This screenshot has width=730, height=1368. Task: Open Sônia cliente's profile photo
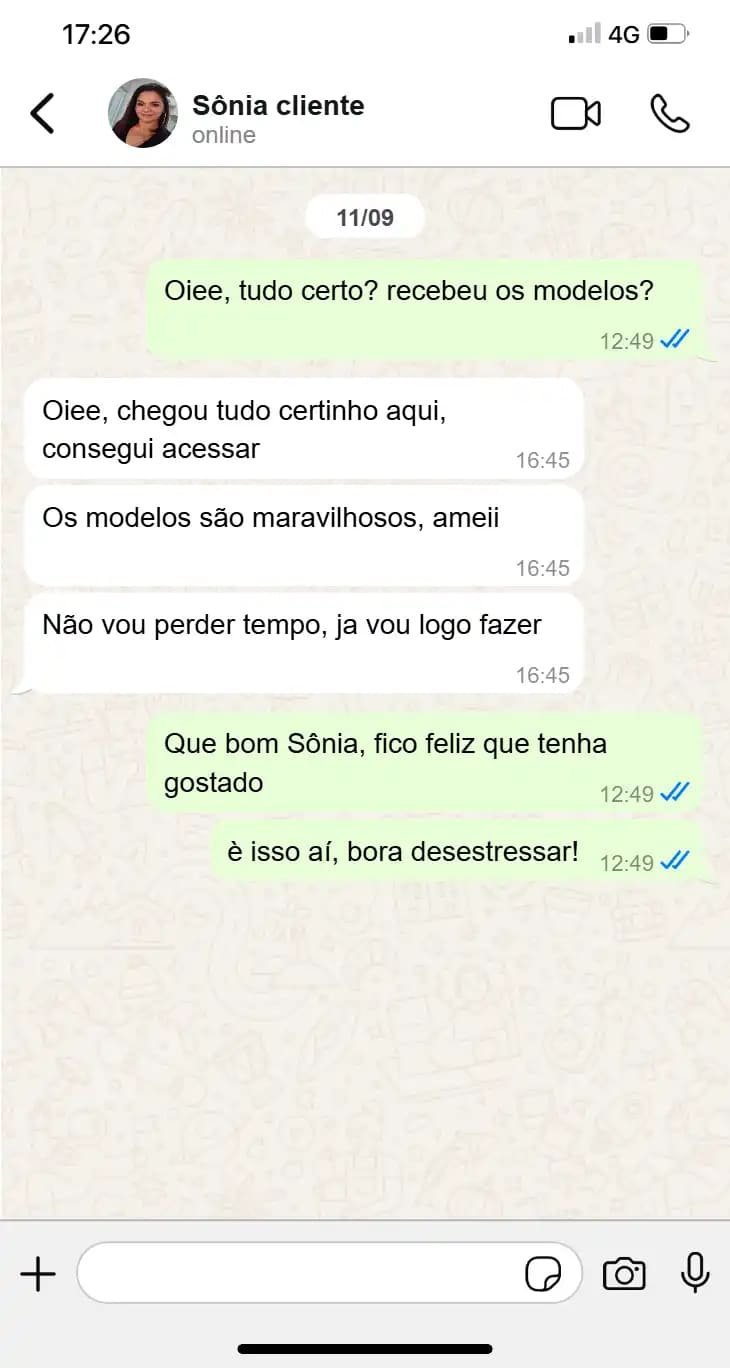143,114
